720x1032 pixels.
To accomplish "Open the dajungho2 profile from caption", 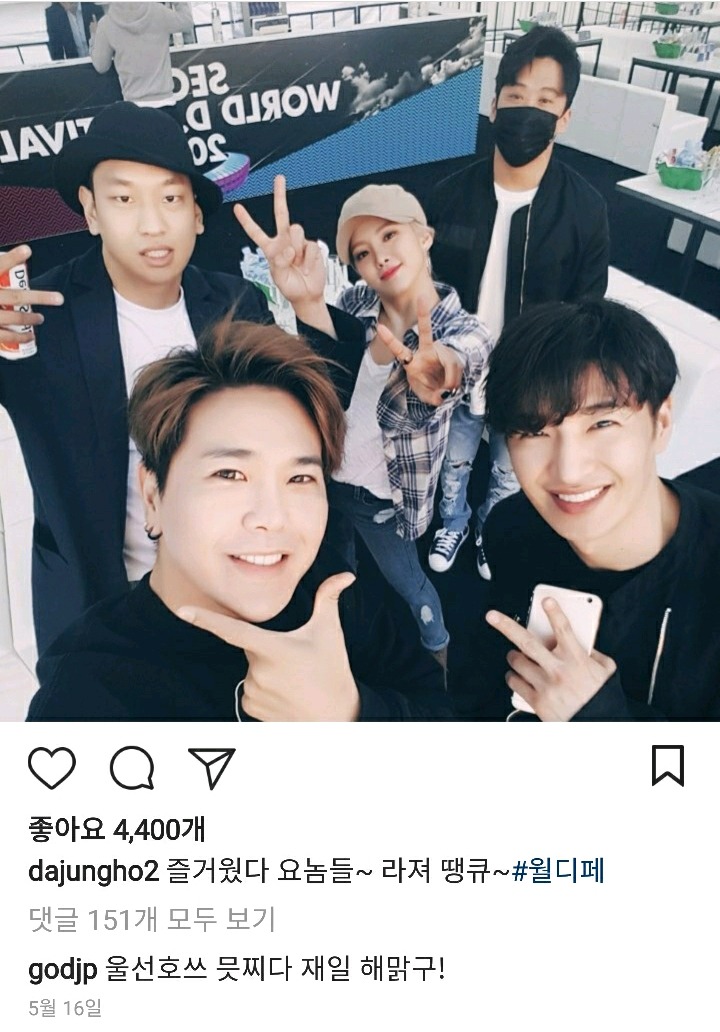I will point(94,872).
